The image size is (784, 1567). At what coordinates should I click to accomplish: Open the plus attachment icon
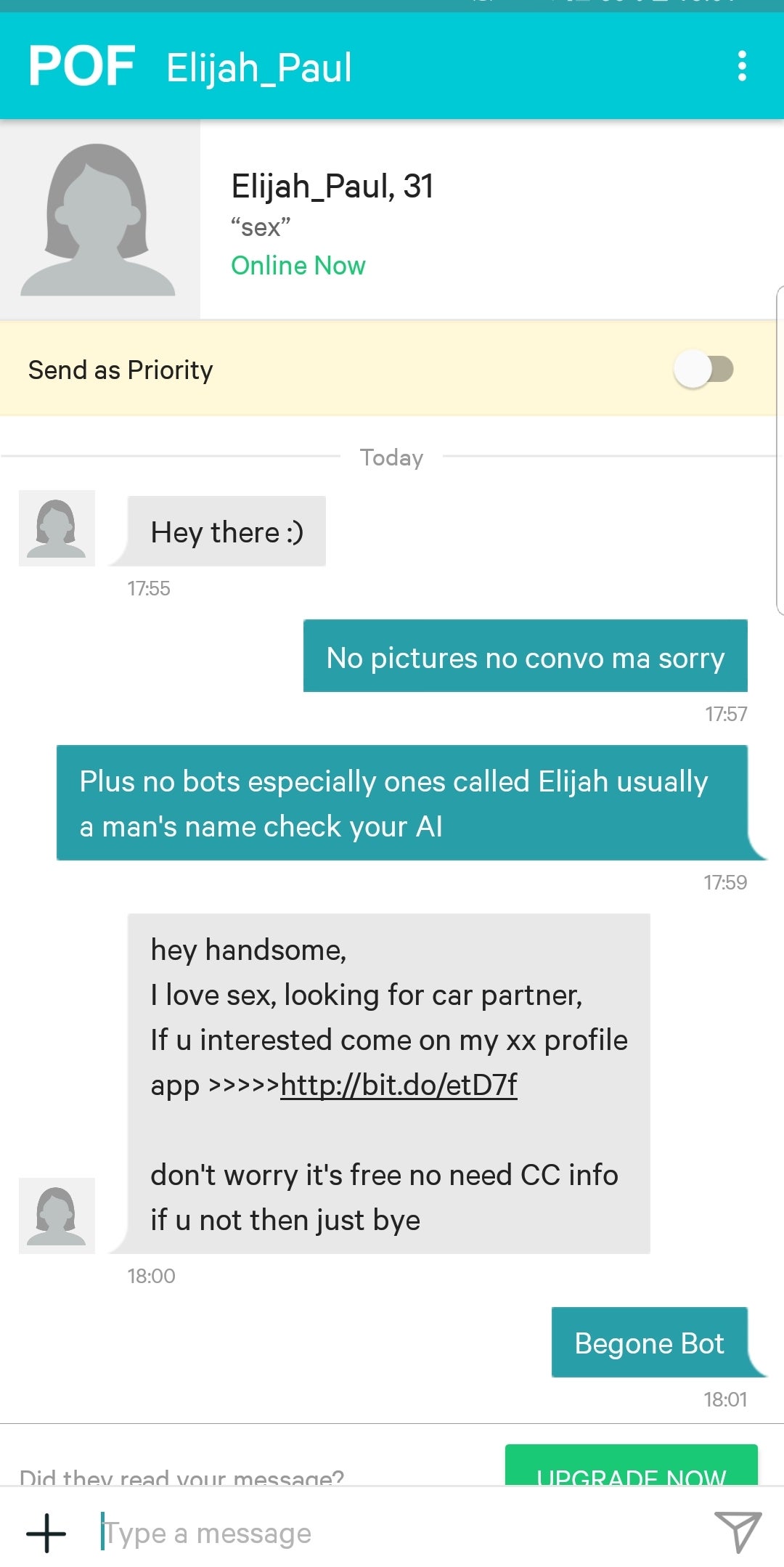click(46, 1533)
